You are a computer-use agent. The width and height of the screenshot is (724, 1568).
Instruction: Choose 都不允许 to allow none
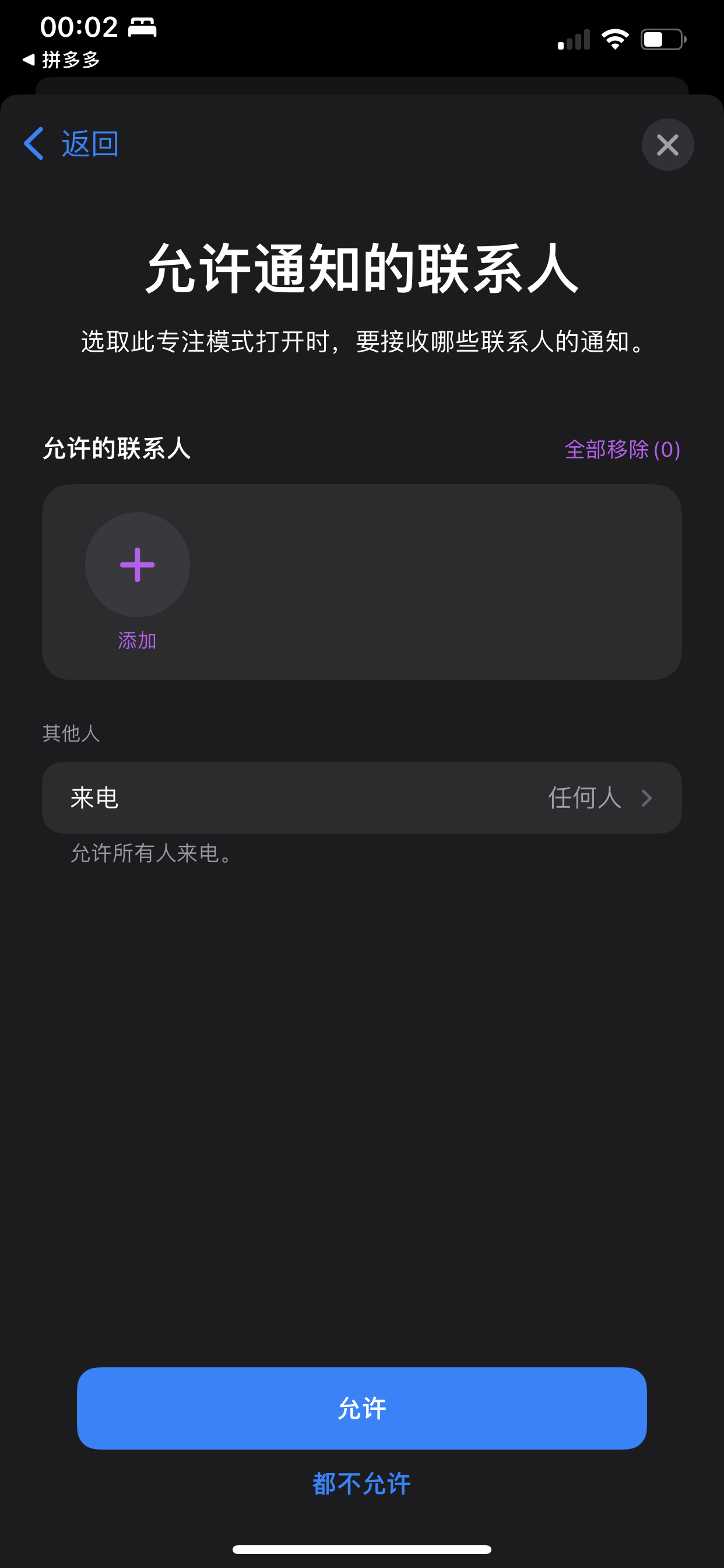tap(361, 1483)
